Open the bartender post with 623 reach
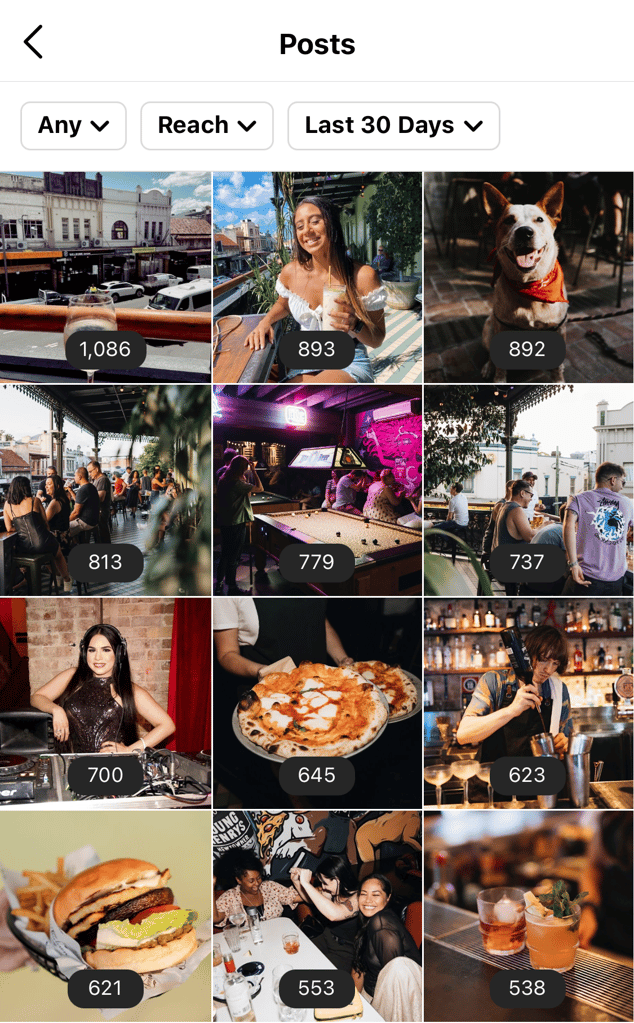Screen dimensions: 634x1023 [528, 702]
